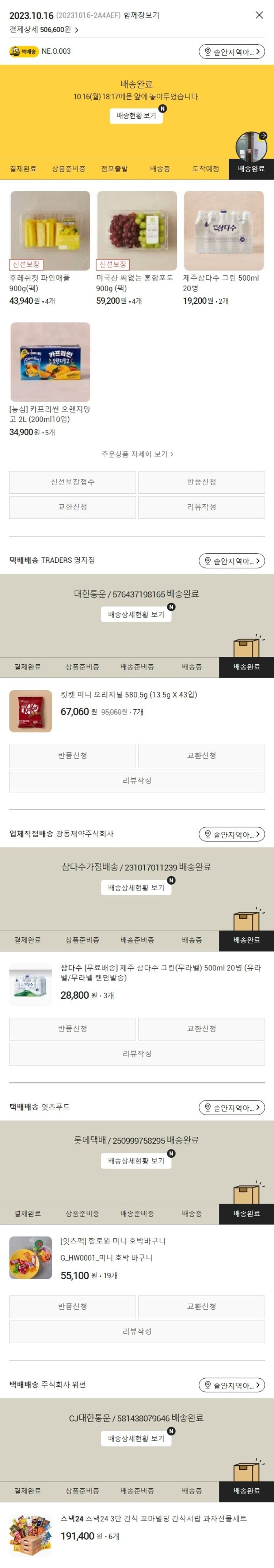View 롯데택배 배송상세현황 보기
The width and height of the screenshot is (274, 1568).
pos(136,1161)
